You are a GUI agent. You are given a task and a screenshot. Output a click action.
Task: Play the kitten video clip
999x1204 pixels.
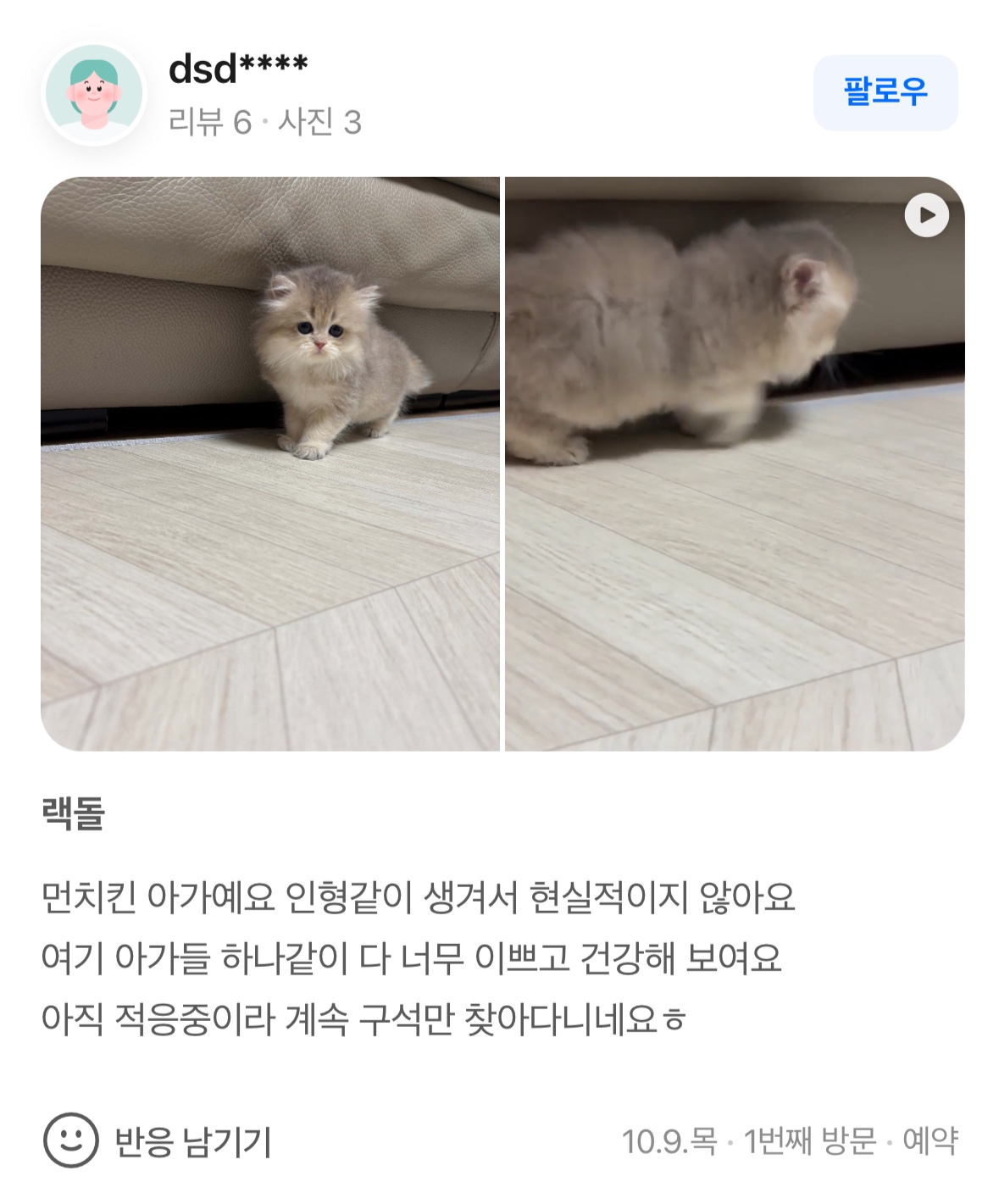coord(926,215)
